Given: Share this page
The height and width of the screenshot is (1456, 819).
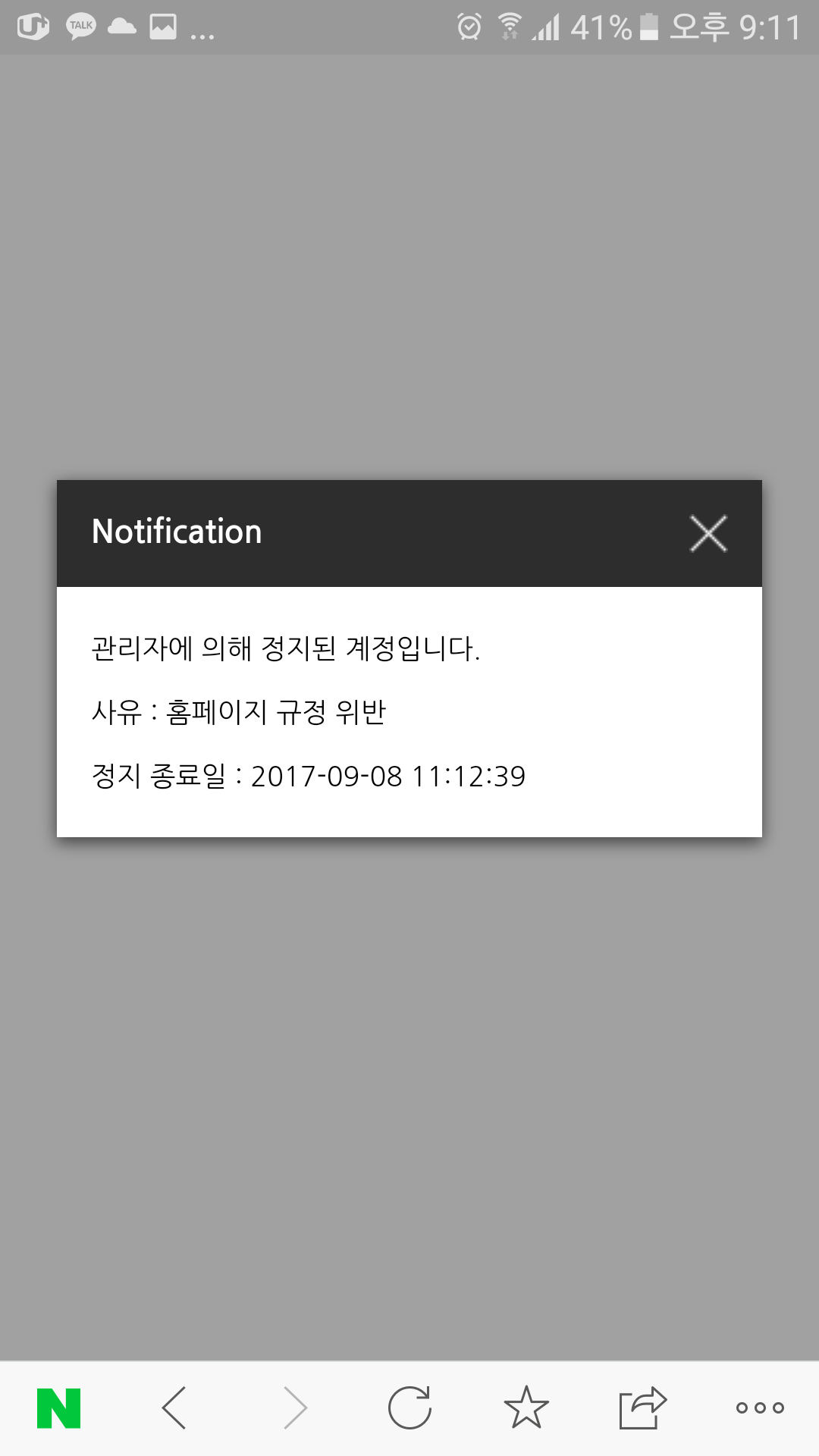Looking at the screenshot, I should pyautogui.click(x=642, y=1408).
